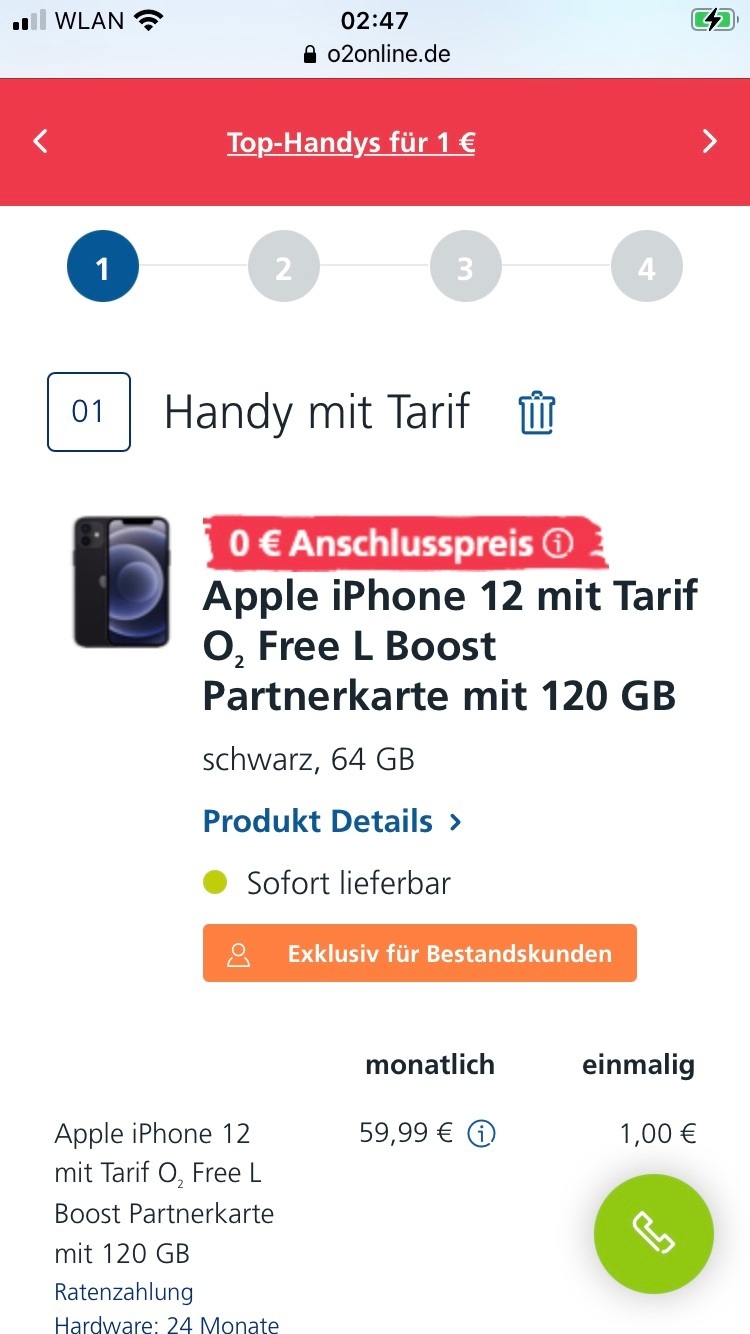The image size is (750, 1334).
Task: Tap Exklusiv für Bestandskunden button
Action: tap(419, 953)
